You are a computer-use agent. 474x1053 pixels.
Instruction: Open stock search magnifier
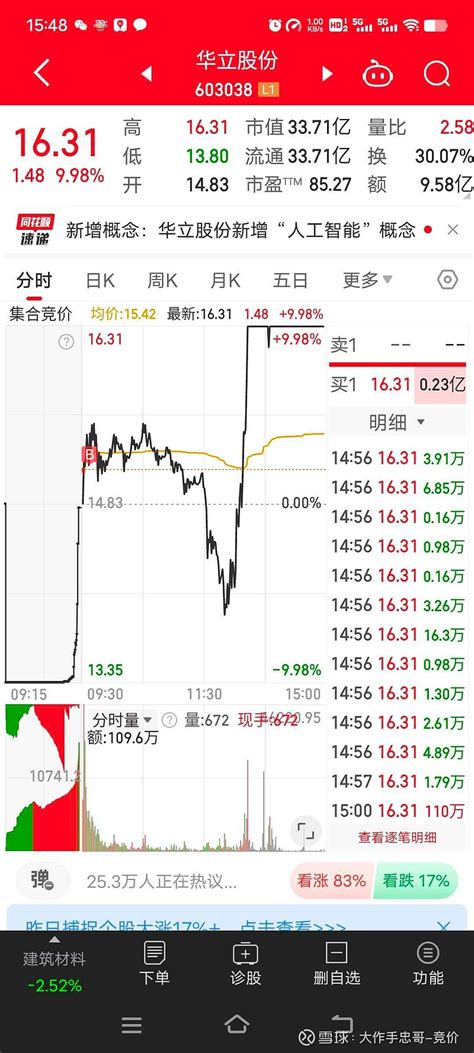coord(436,73)
